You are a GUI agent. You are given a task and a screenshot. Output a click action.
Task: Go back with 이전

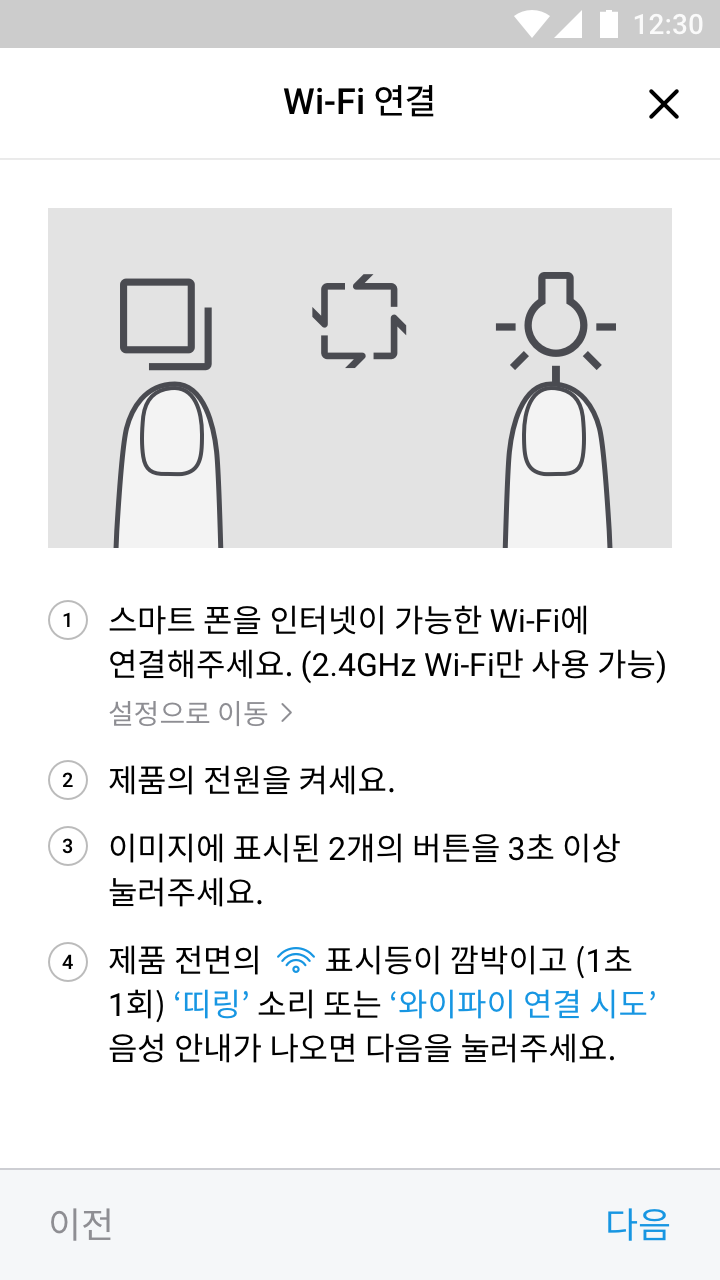click(81, 1224)
